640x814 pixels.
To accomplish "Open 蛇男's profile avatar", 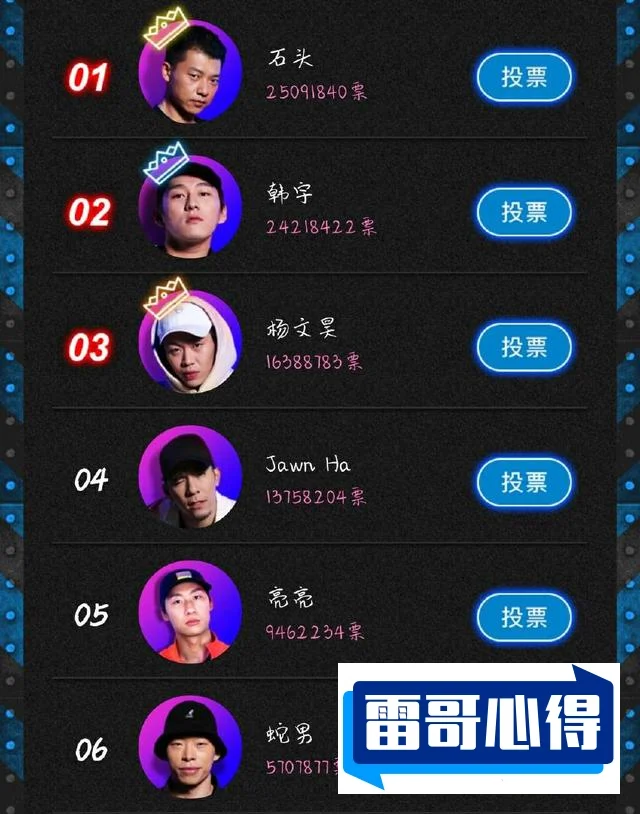I will 190,748.
